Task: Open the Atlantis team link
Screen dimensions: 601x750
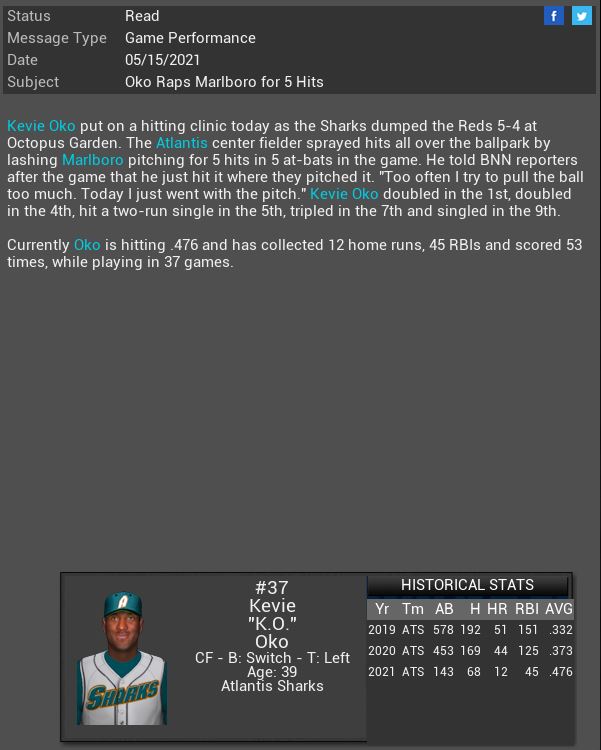Action: [181, 143]
